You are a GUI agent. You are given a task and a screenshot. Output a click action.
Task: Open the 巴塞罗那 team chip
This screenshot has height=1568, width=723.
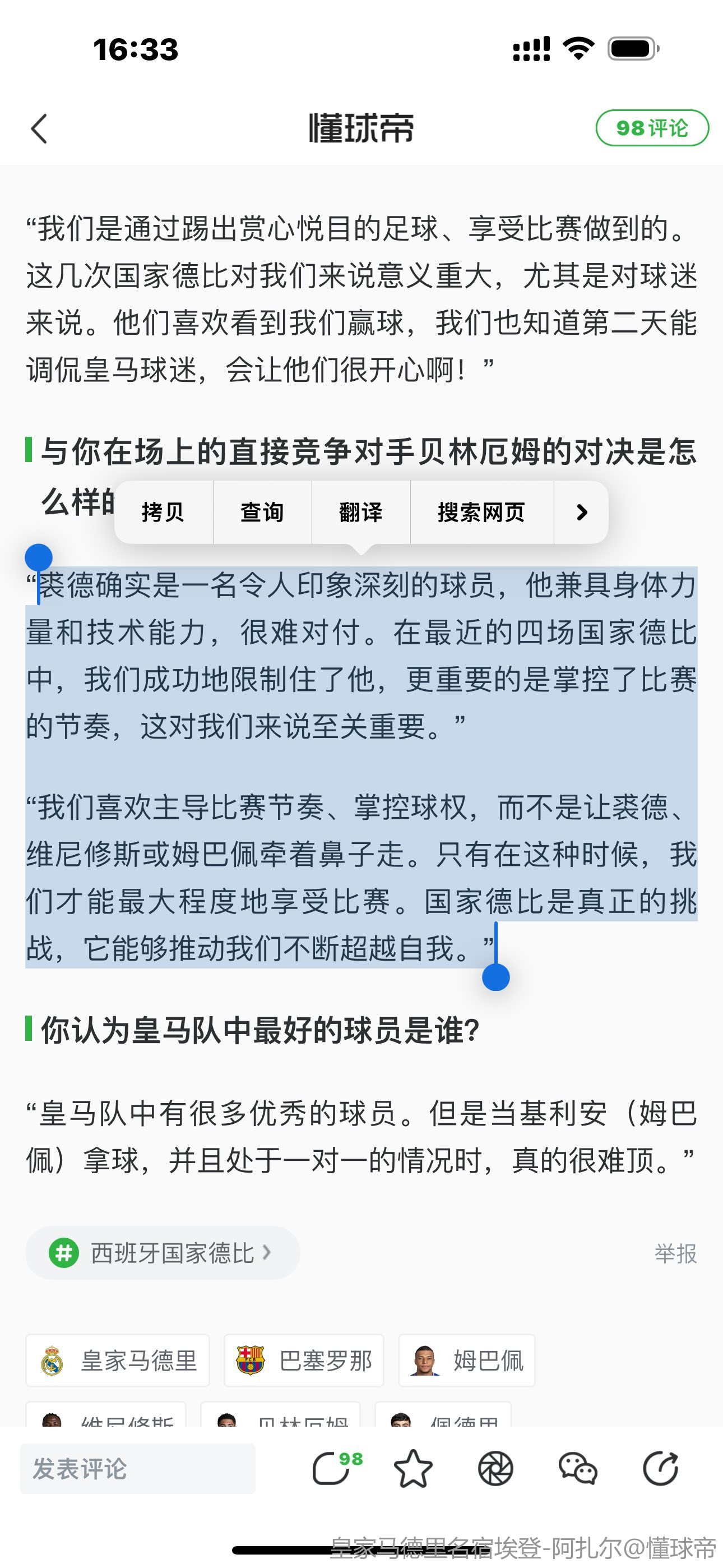click(x=304, y=1361)
